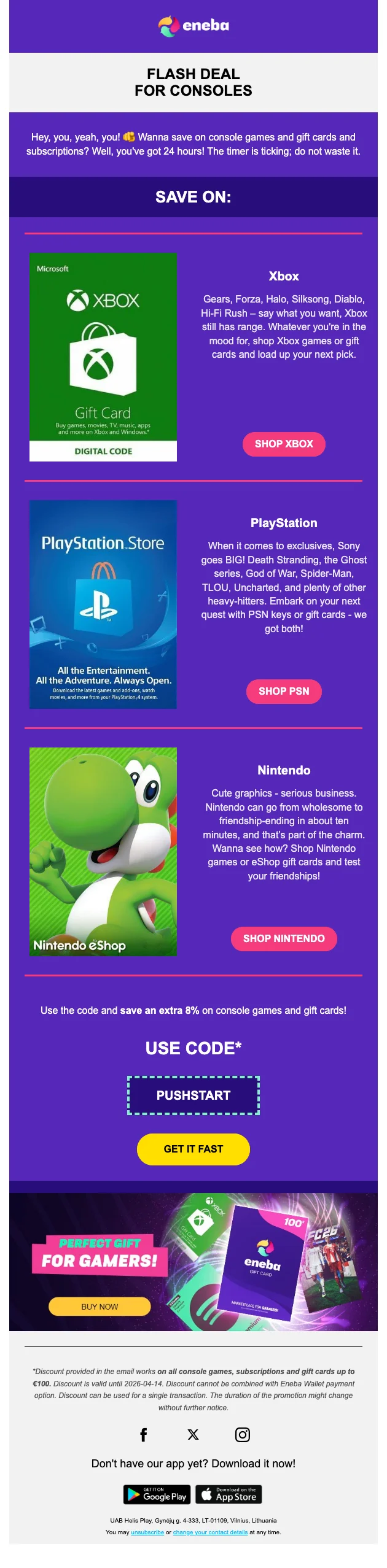The image size is (387, 1568).
Task: Open the PlayStation Store card image
Action: 103,604
